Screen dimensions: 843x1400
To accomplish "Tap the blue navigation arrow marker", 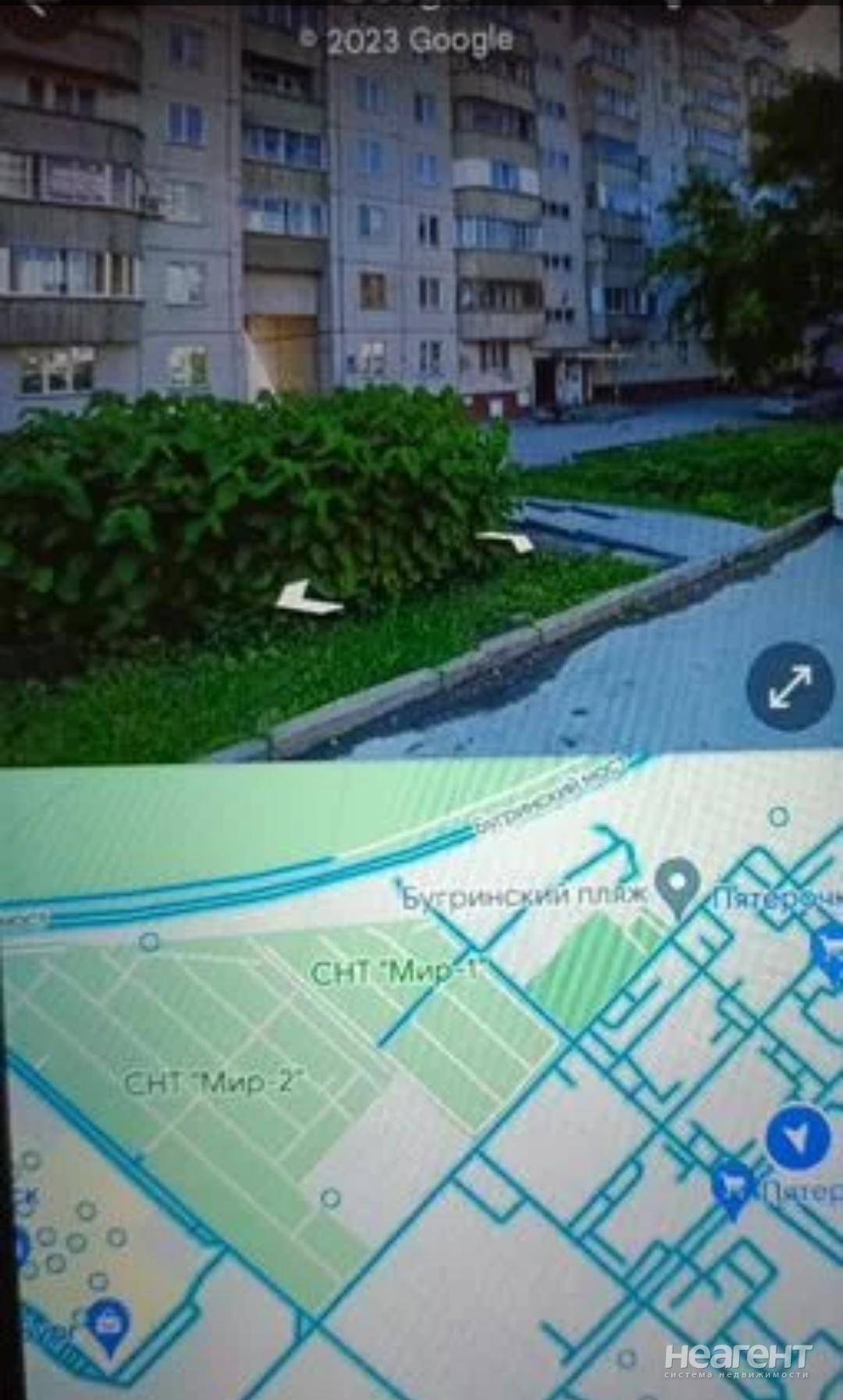I will tap(798, 1140).
